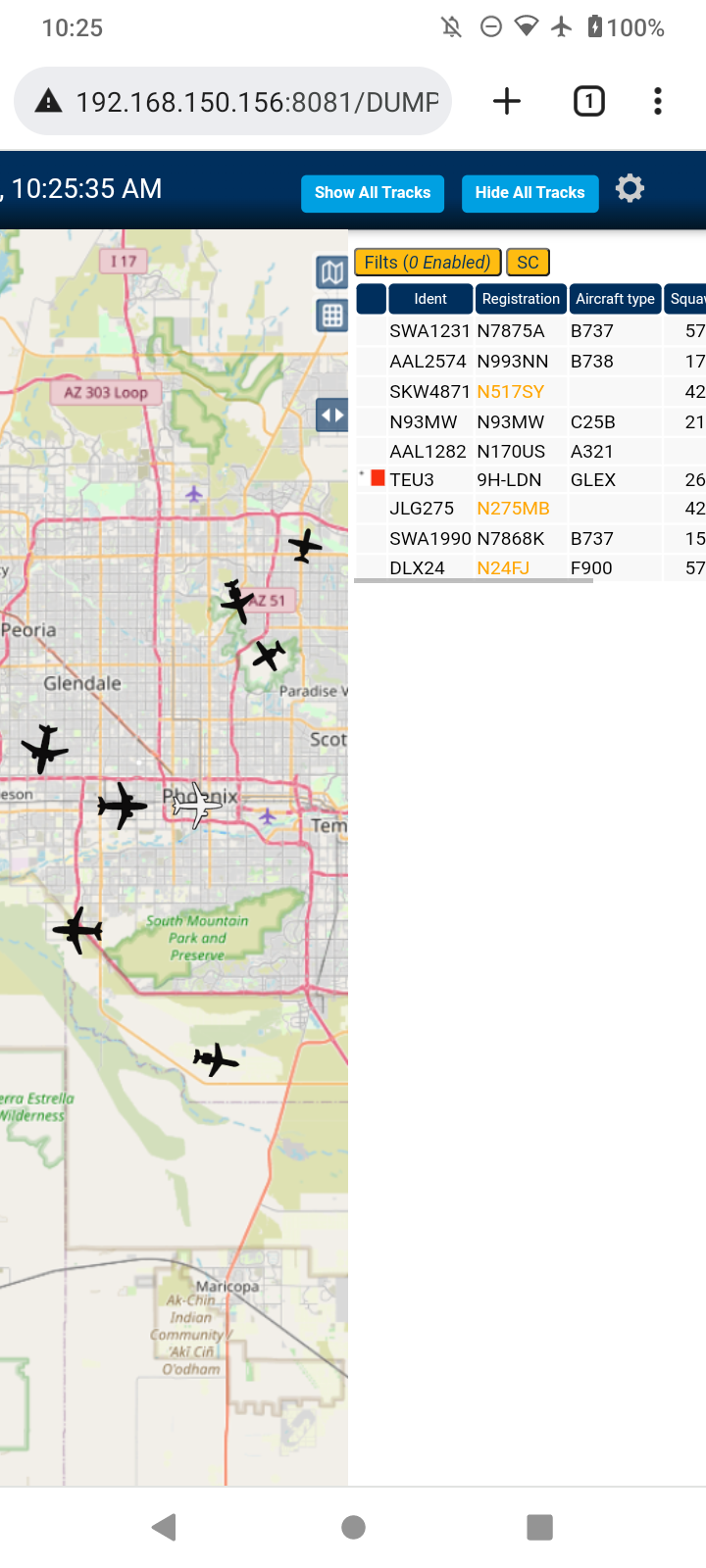The width and height of the screenshot is (706, 1568).
Task: Tap the SC button
Action: pyautogui.click(x=528, y=262)
